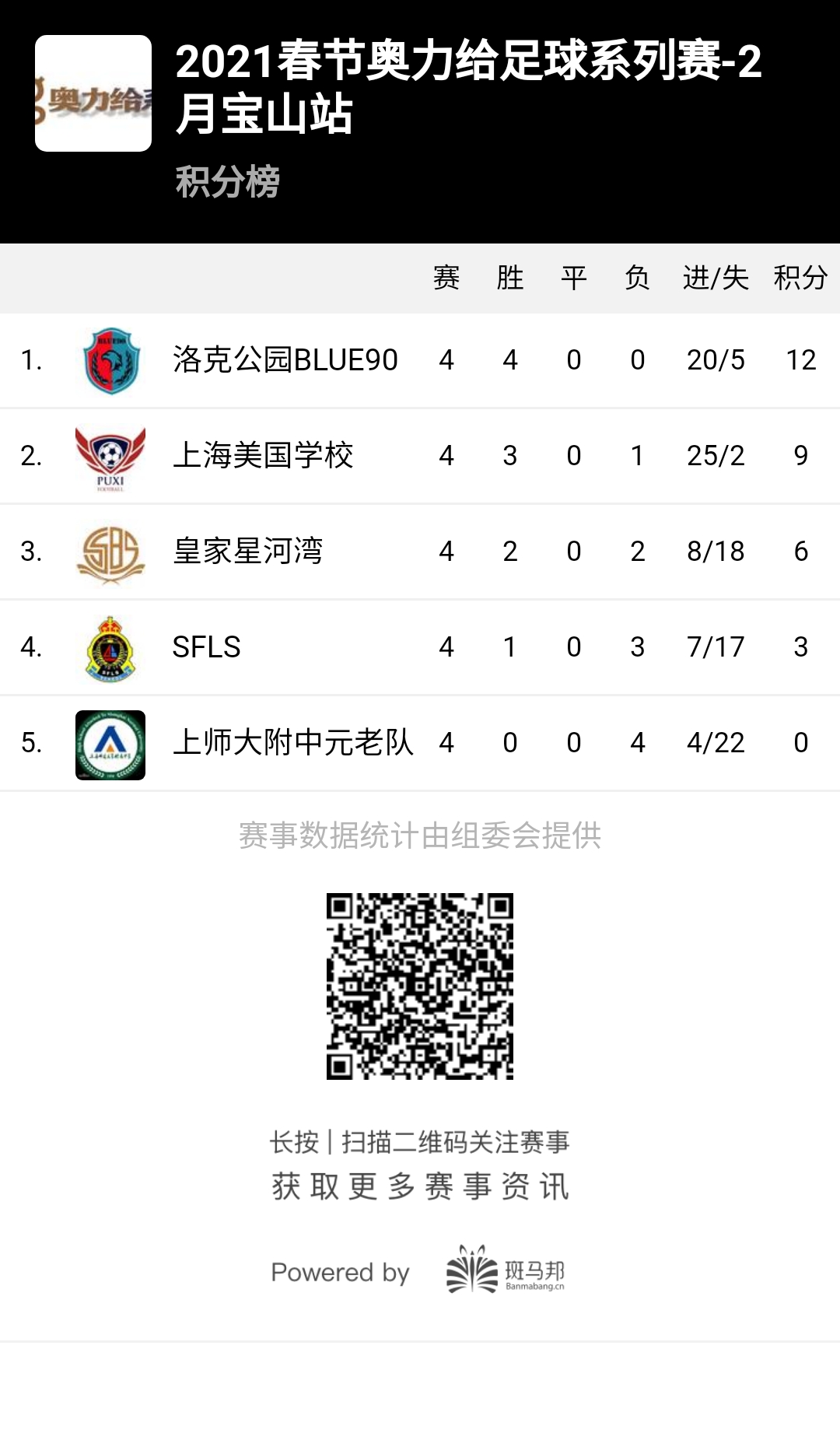Click the SFLS crown crest icon
Image resolution: width=840 pixels, height=1454 pixels.
point(110,647)
